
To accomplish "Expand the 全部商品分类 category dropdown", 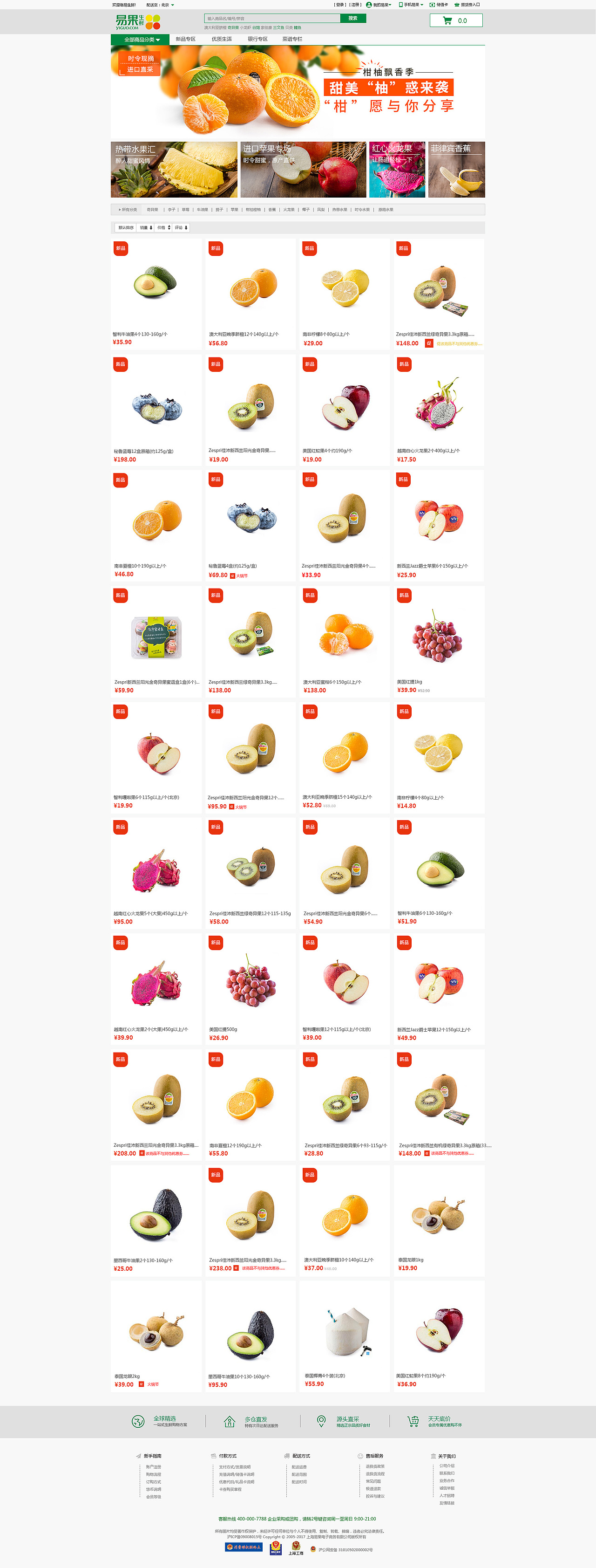I will click(141, 40).
